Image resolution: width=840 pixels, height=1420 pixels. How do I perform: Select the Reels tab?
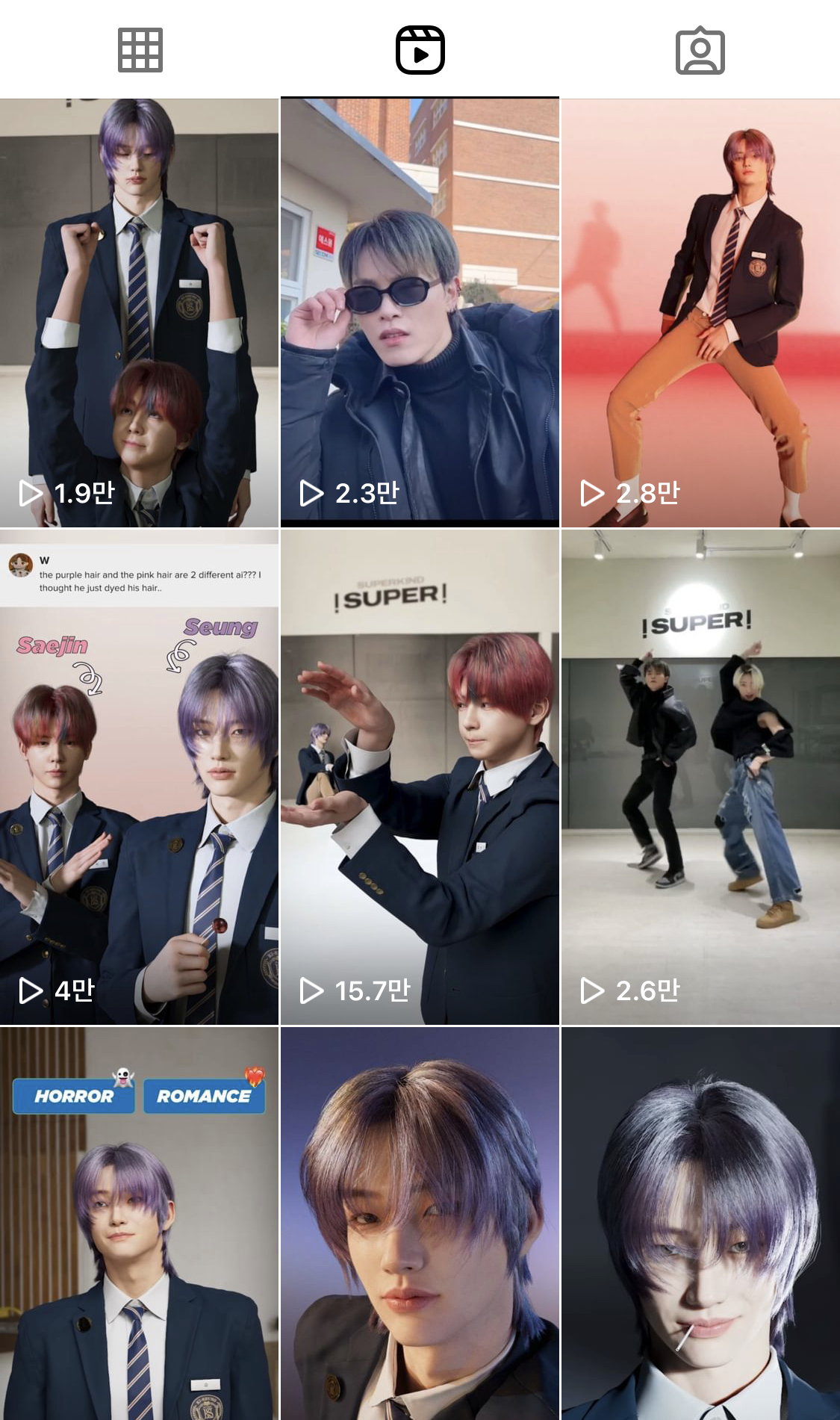(420, 50)
